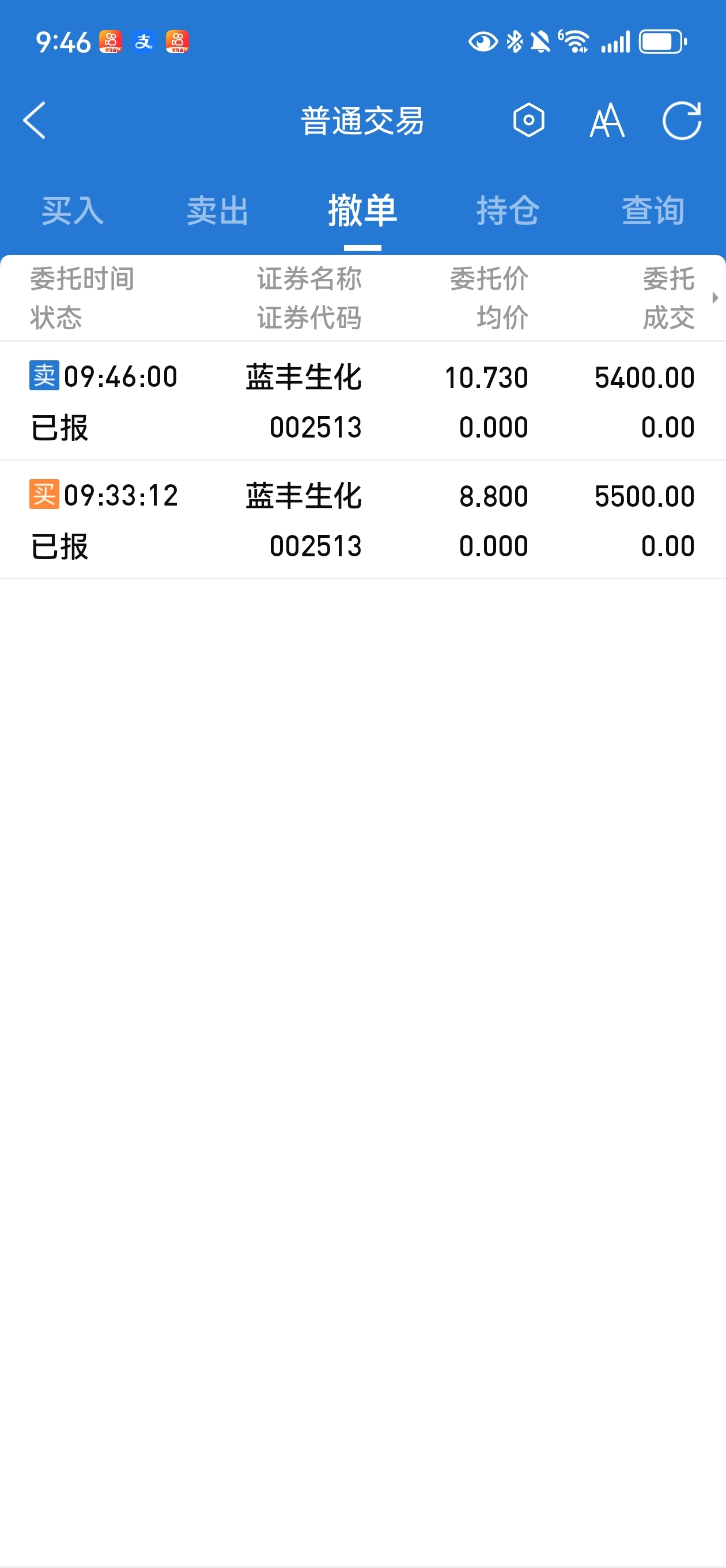This screenshot has height=1568, width=726.
Task: Switch to the 卖出 tab
Action: 217,211
